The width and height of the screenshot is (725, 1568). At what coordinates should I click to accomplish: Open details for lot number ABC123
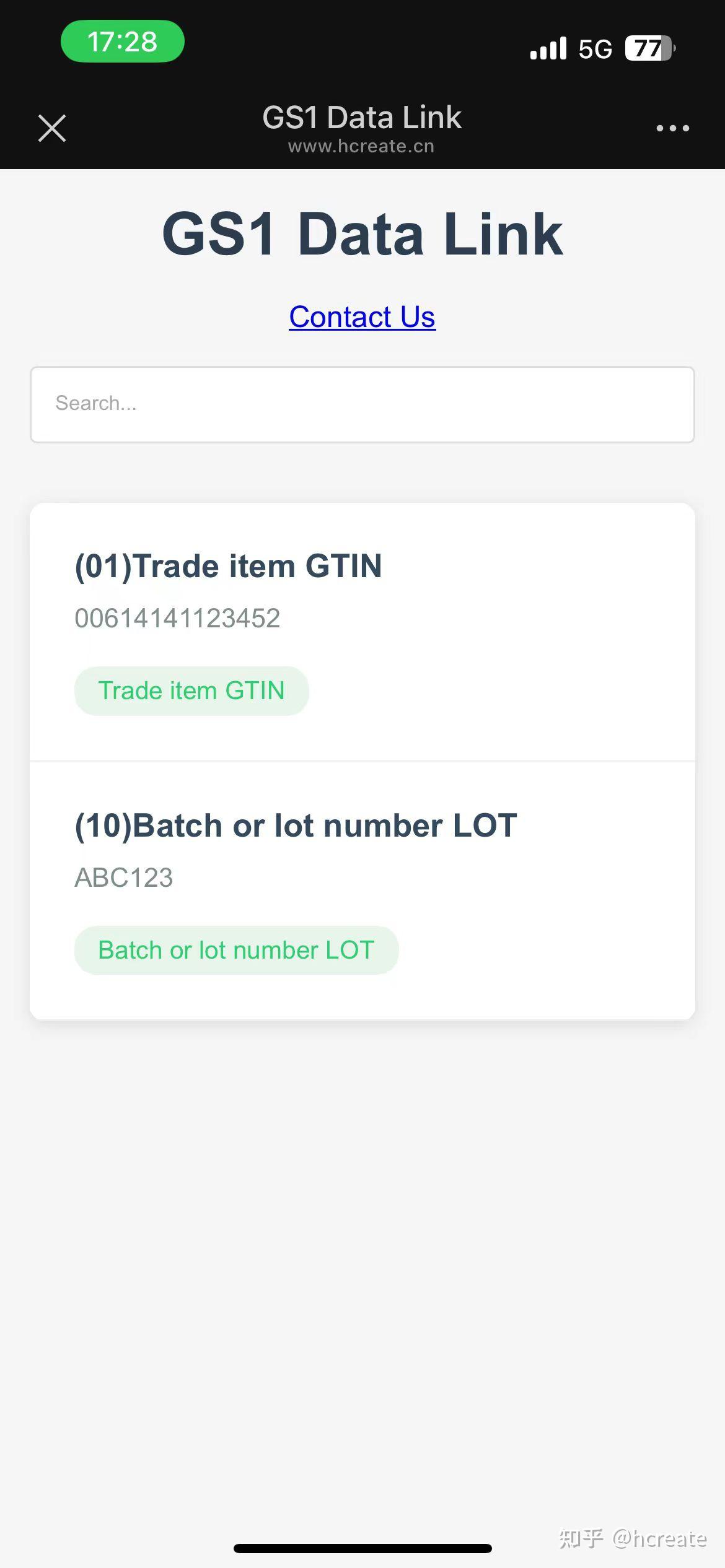coord(124,877)
